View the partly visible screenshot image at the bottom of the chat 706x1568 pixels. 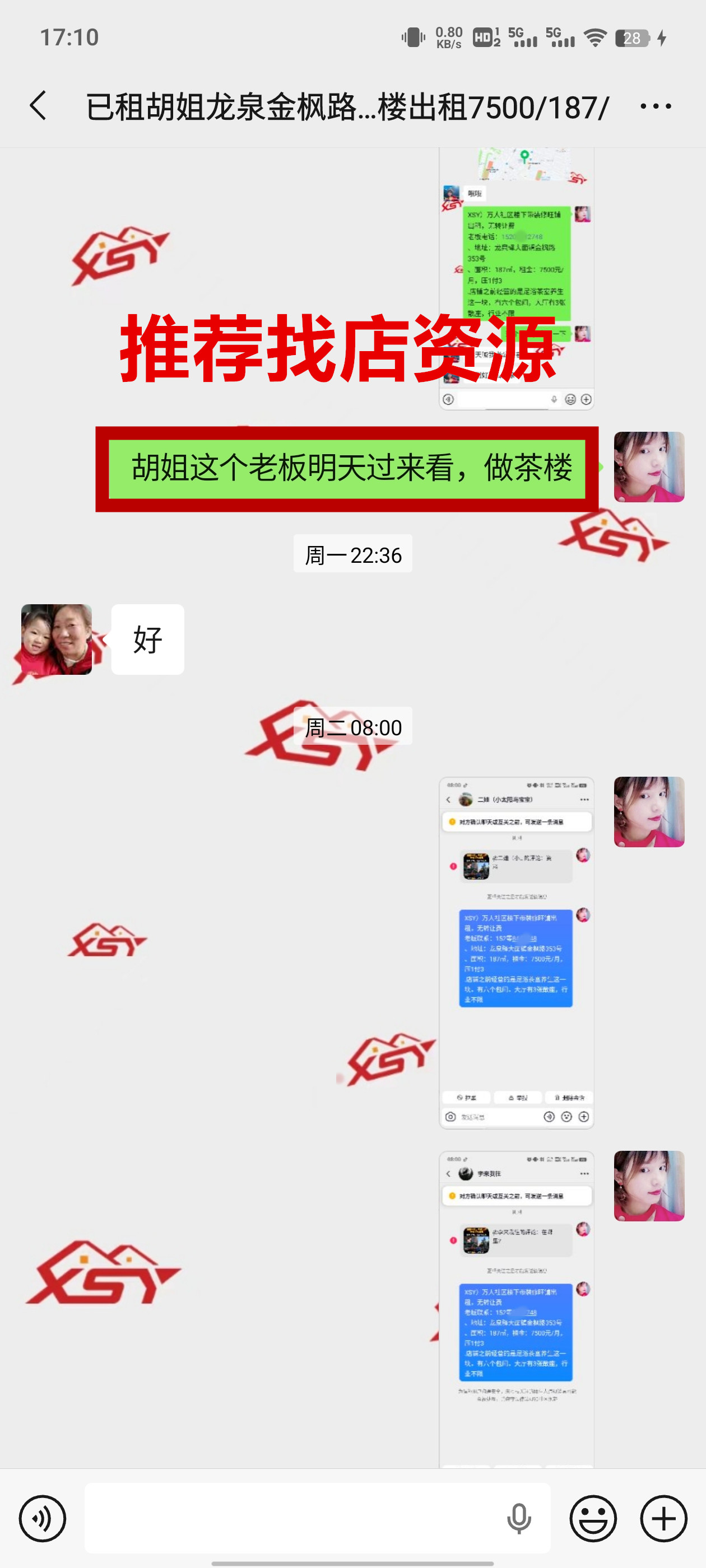(x=516, y=1309)
